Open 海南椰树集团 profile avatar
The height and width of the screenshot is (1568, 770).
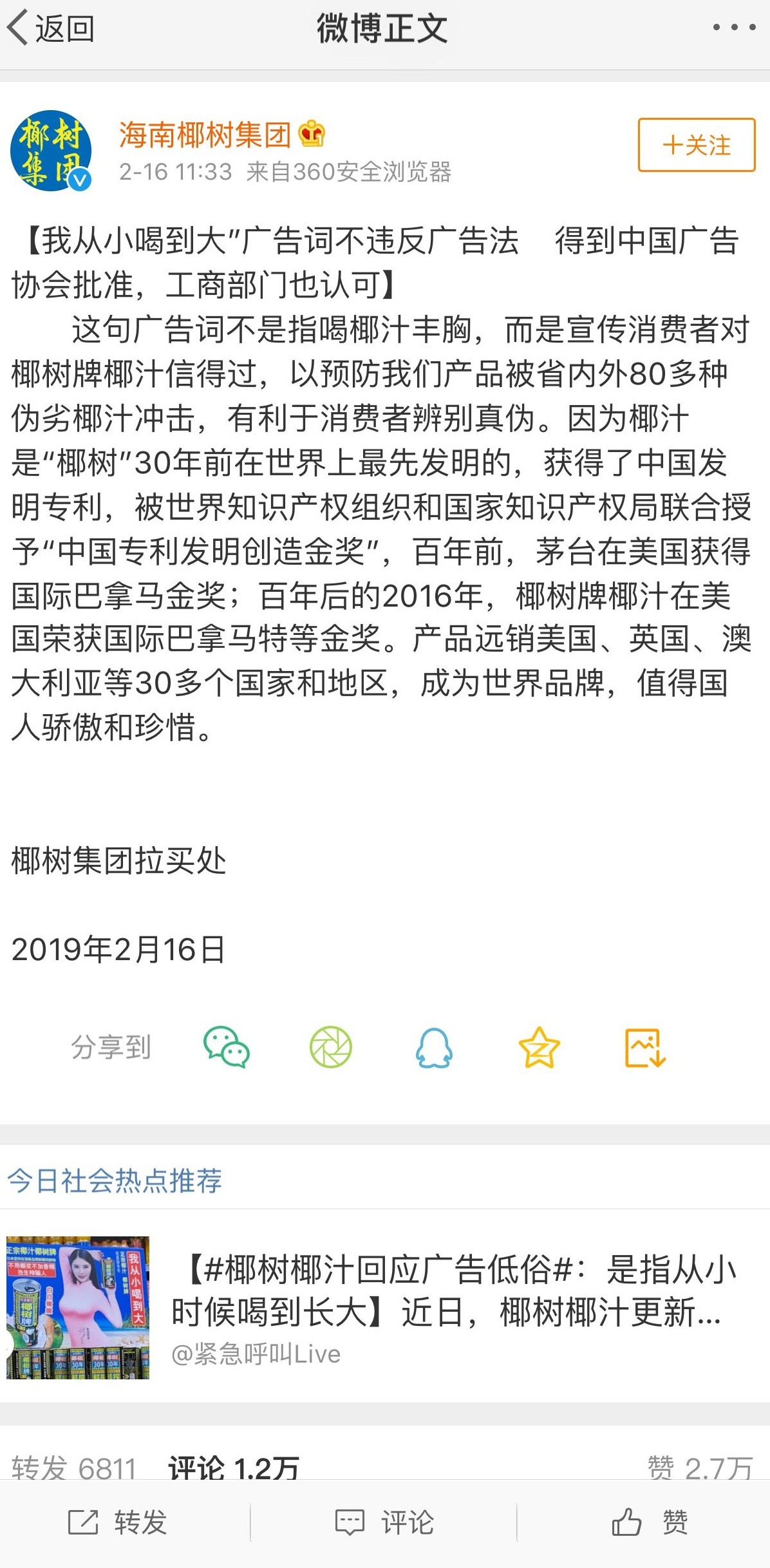click(51, 151)
